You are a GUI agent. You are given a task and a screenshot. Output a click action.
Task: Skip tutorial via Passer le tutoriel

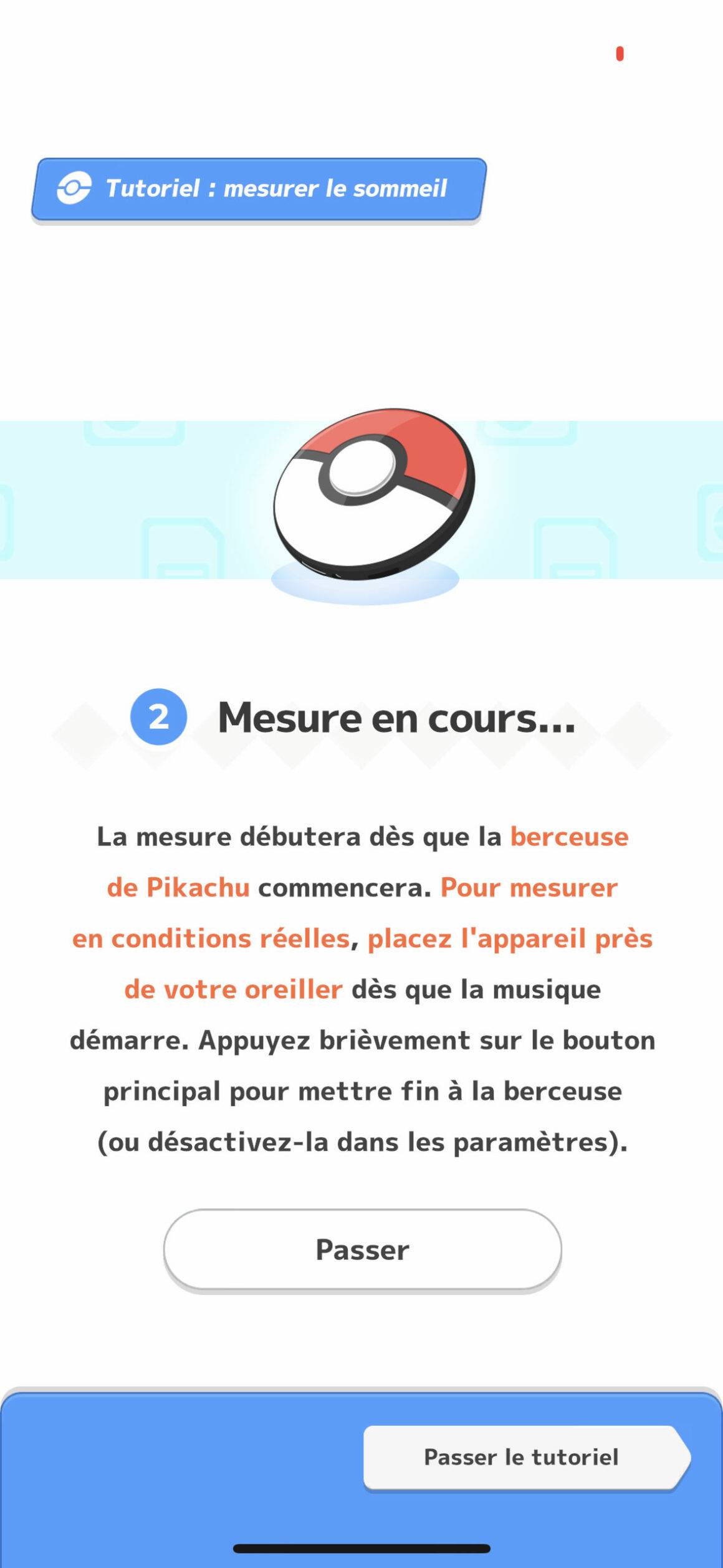[x=527, y=1458]
